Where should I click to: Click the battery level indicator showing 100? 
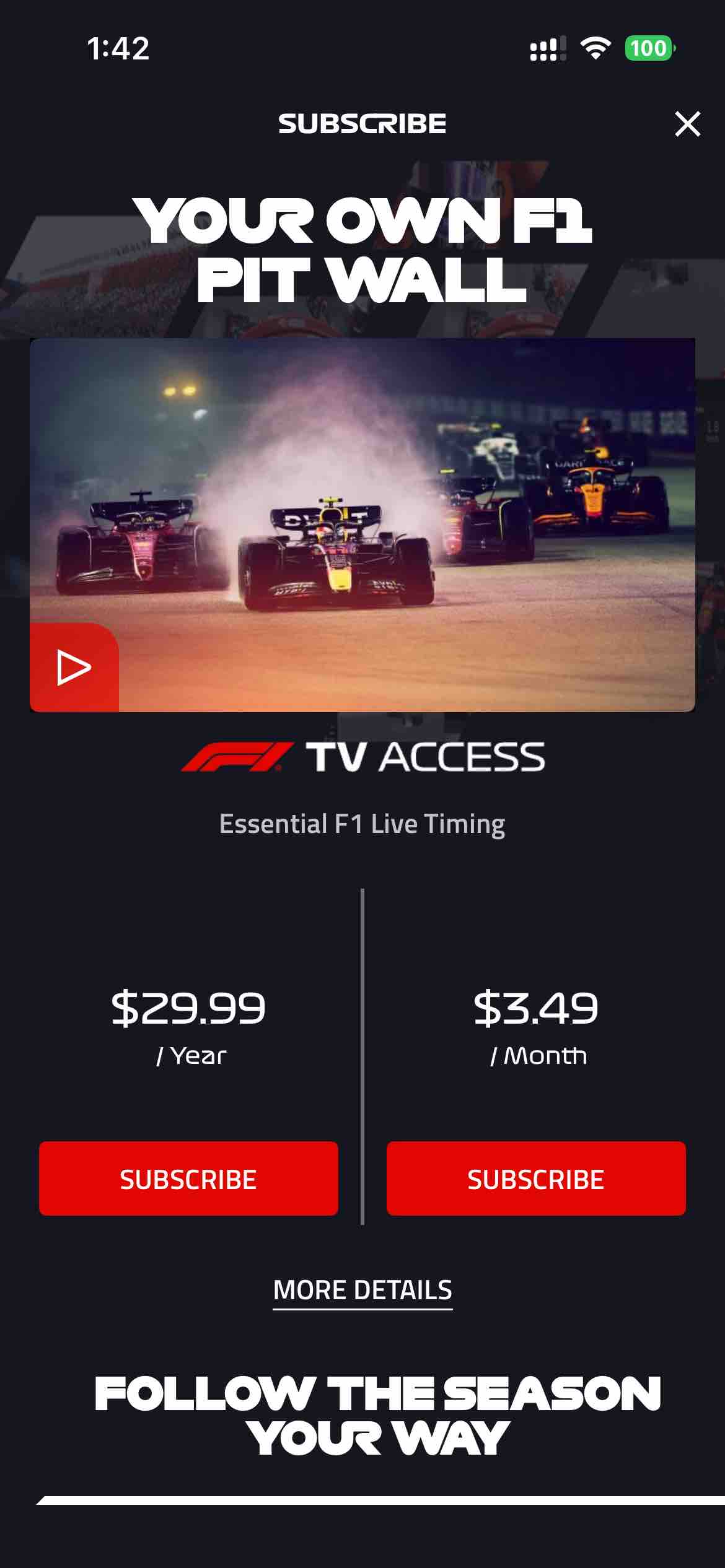point(647,47)
